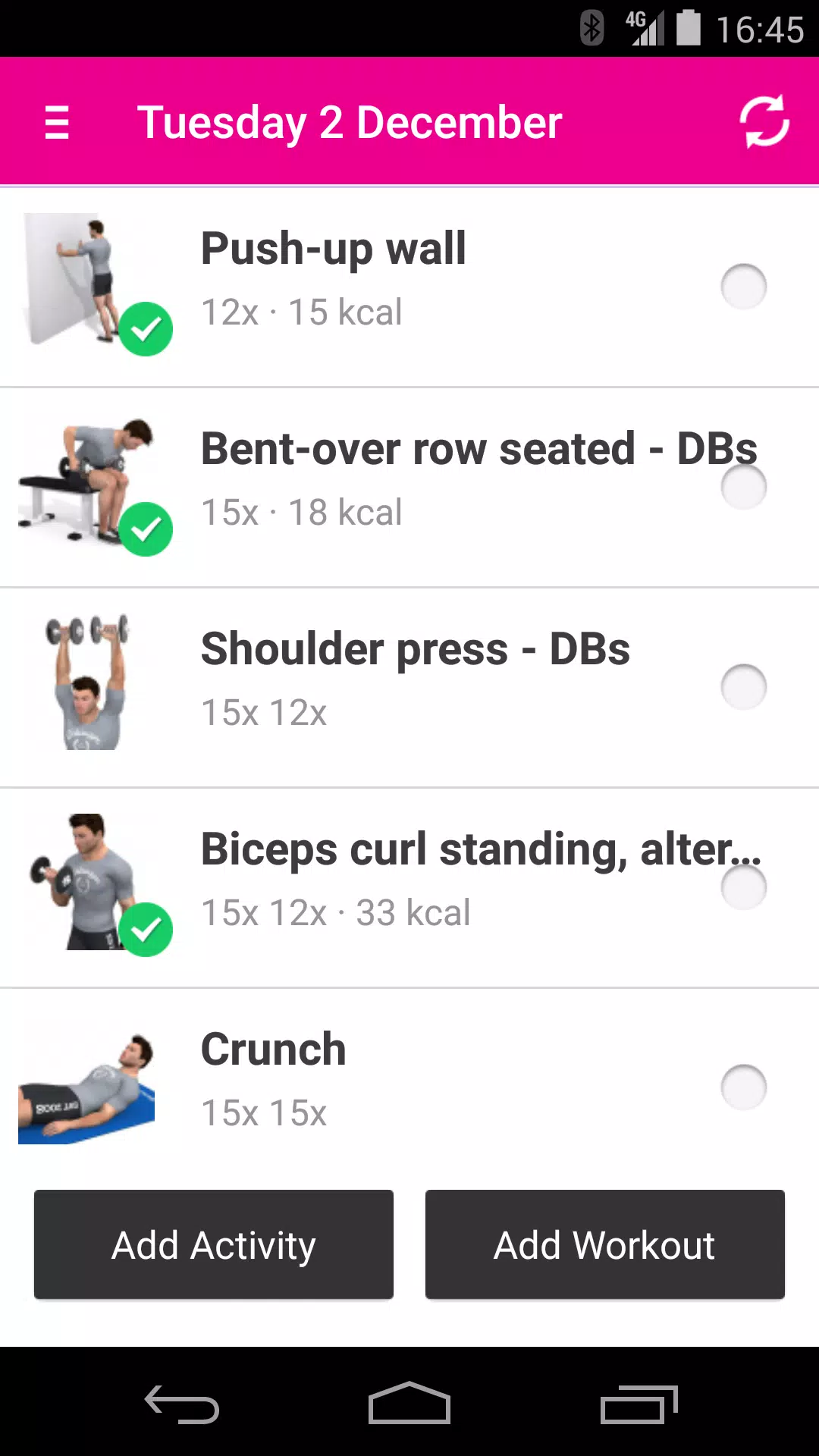This screenshot has height=1456, width=819.
Task: Tap the sync refresh icon
Action: [x=764, y=121]
